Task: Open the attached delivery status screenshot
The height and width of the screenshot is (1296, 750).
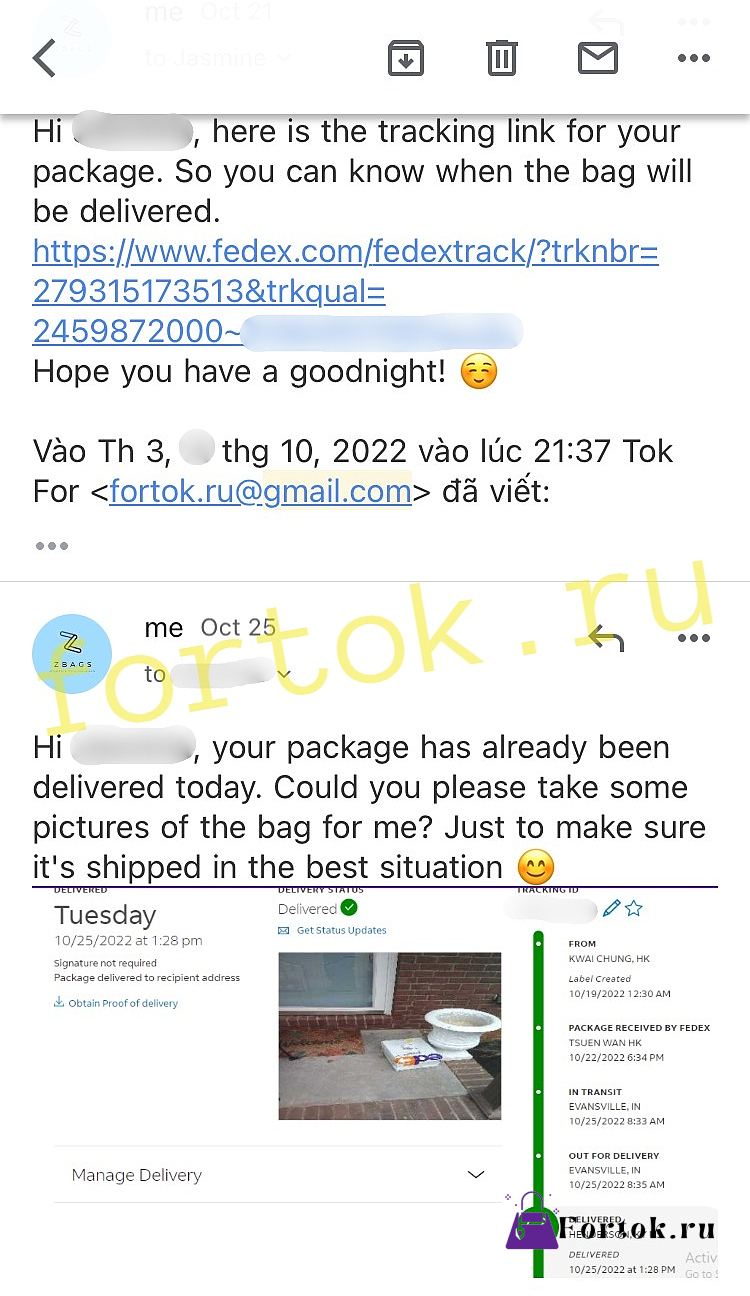Action: click(375, 1081)
